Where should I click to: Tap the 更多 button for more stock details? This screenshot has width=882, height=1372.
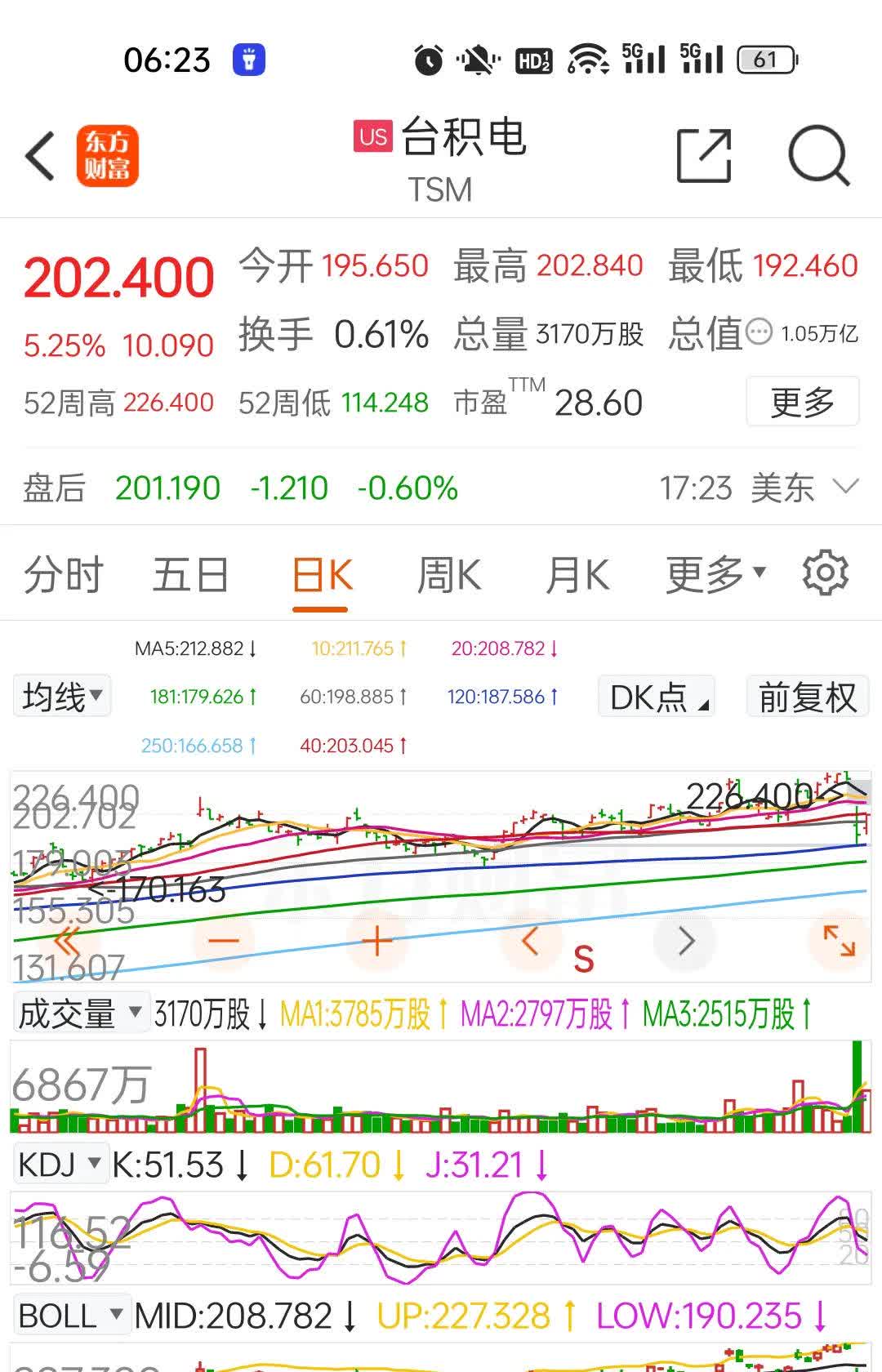point(801,402)
